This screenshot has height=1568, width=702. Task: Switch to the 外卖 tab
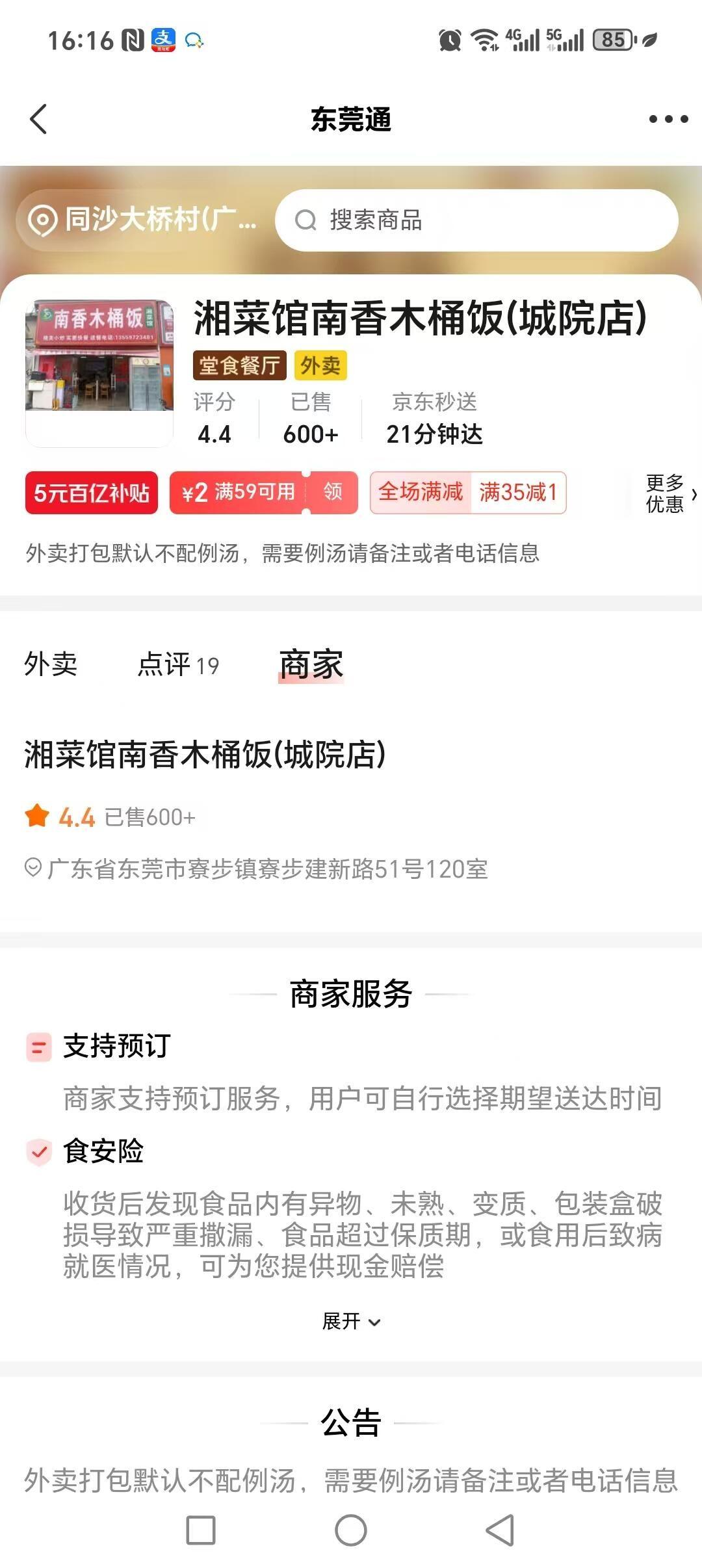click(51, 664)
